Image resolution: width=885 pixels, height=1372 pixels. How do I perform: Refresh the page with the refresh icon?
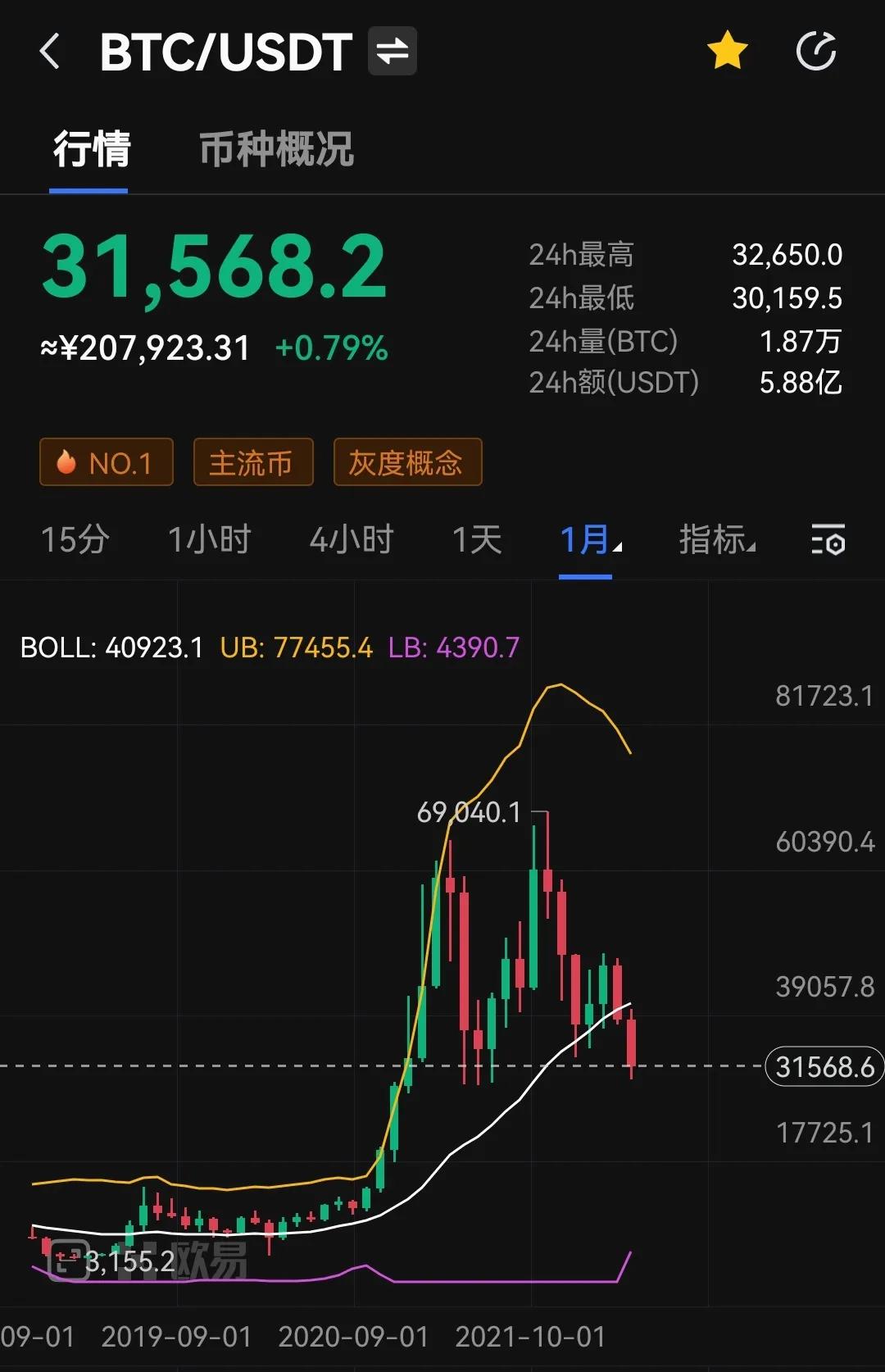pyautogui.click(x=816, y=51)
